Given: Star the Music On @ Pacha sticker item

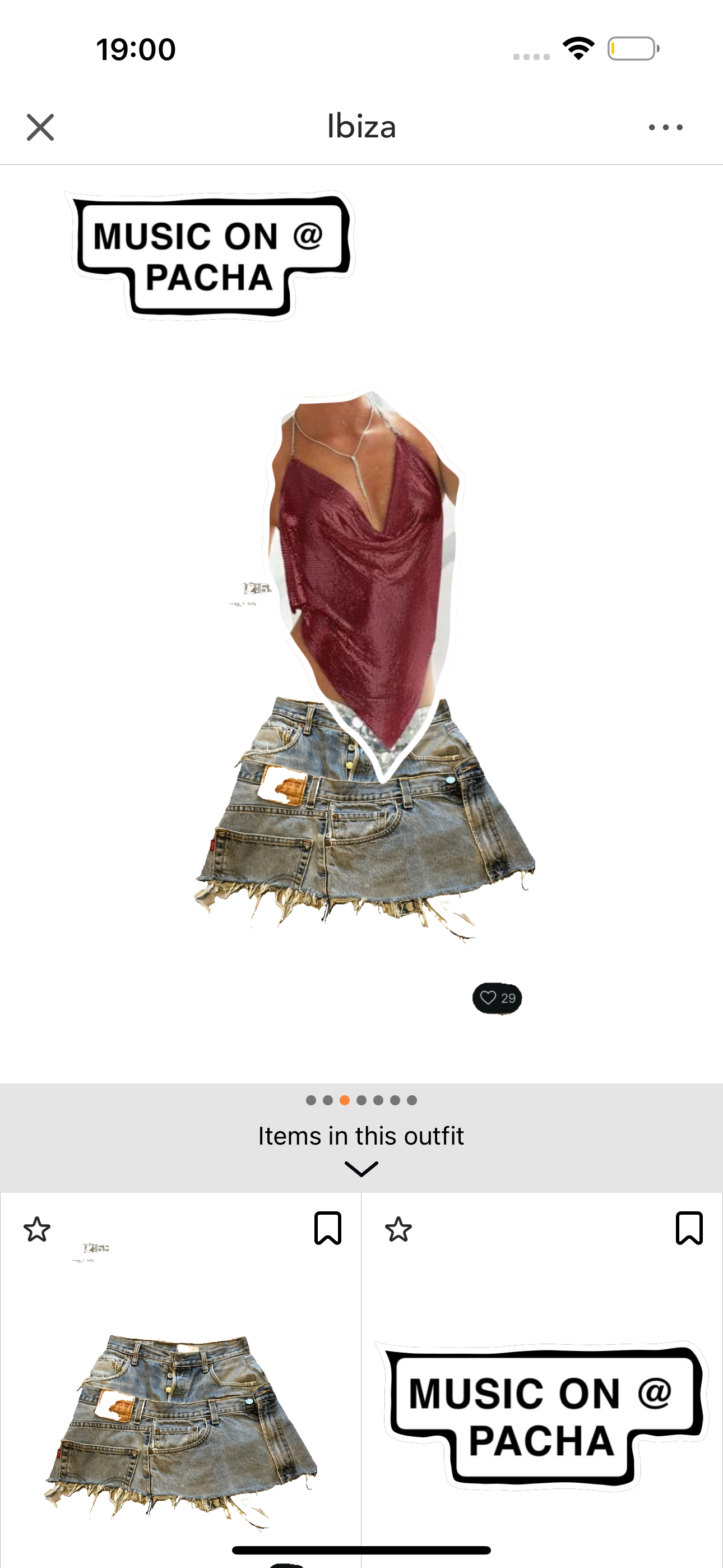Looking at the screenshot, I should [x=398, y=1230].
